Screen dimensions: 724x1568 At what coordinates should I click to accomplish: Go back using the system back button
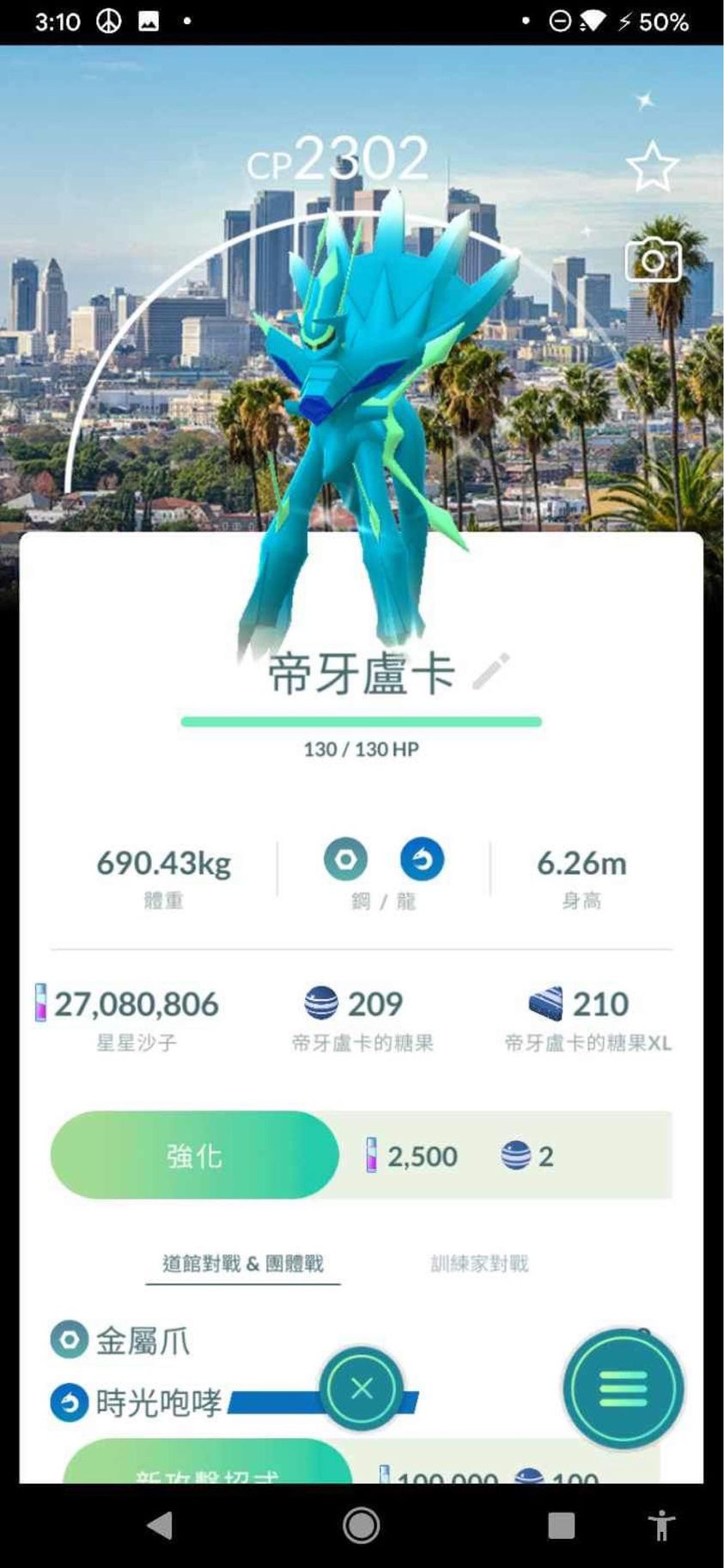click(161, 1525)
